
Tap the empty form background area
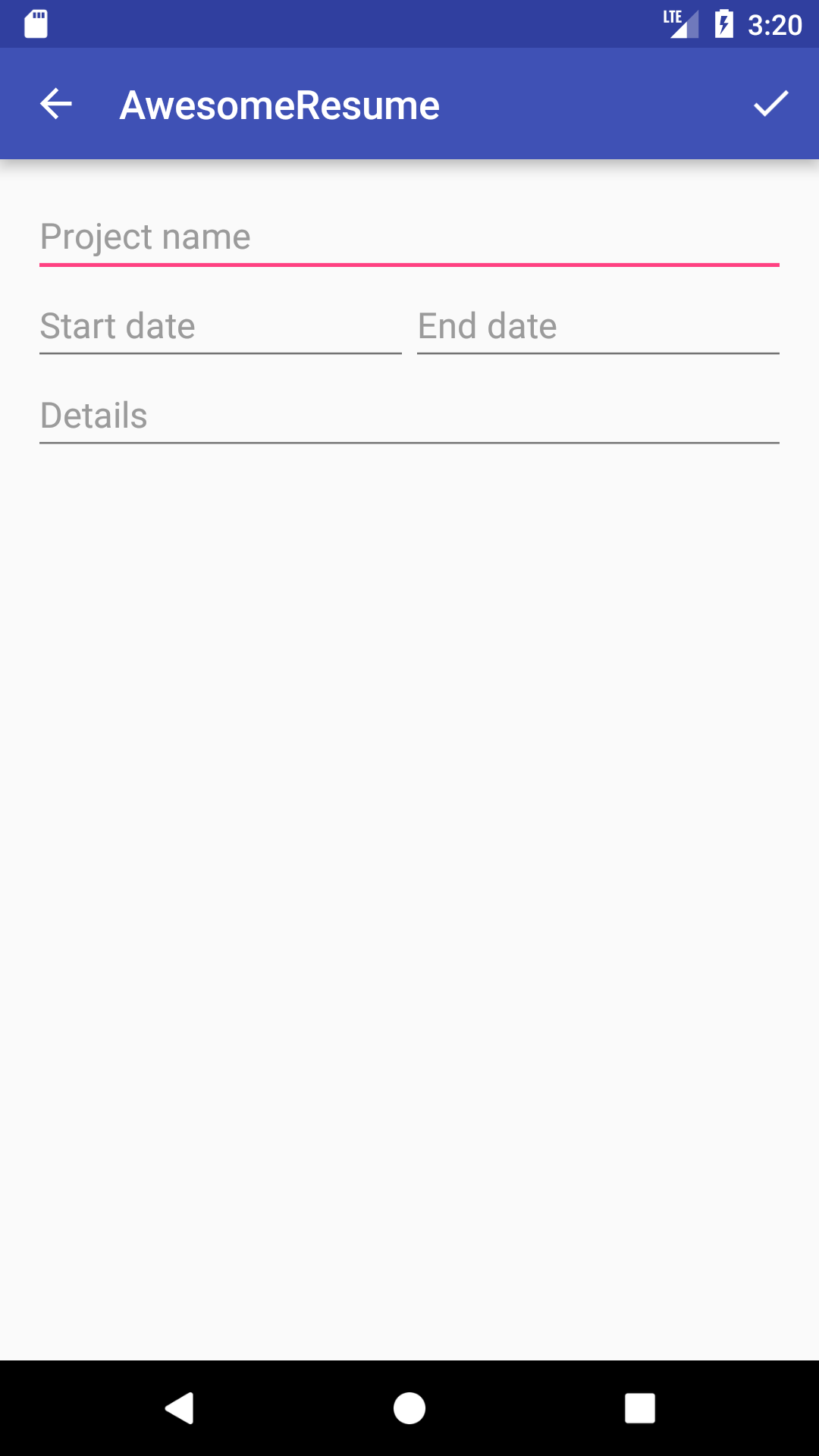[x=409, y=834]
